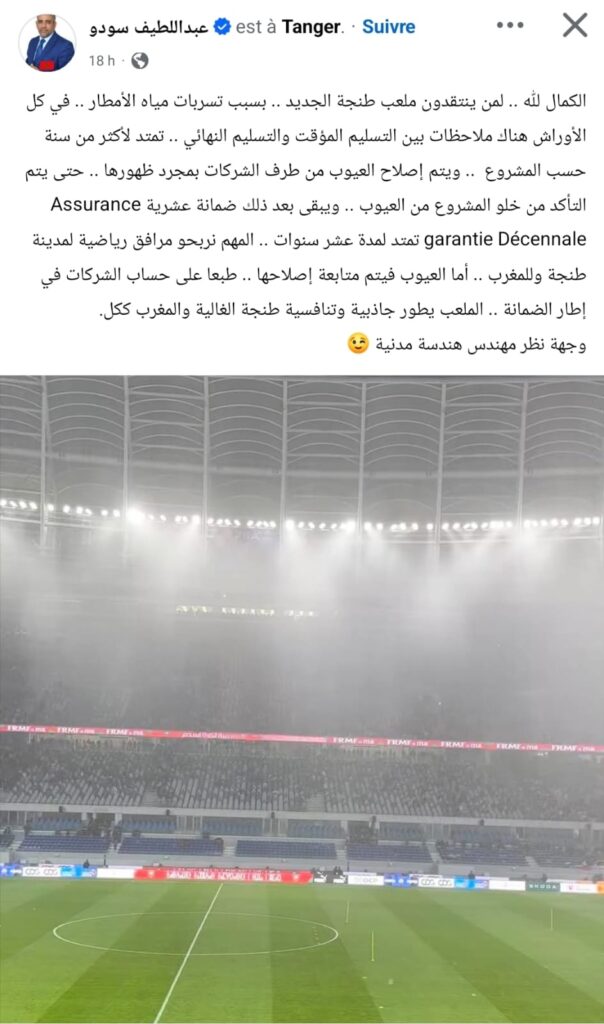Open the stadium photo in full view
604x1024 pixels.
(x=302, y=698)
